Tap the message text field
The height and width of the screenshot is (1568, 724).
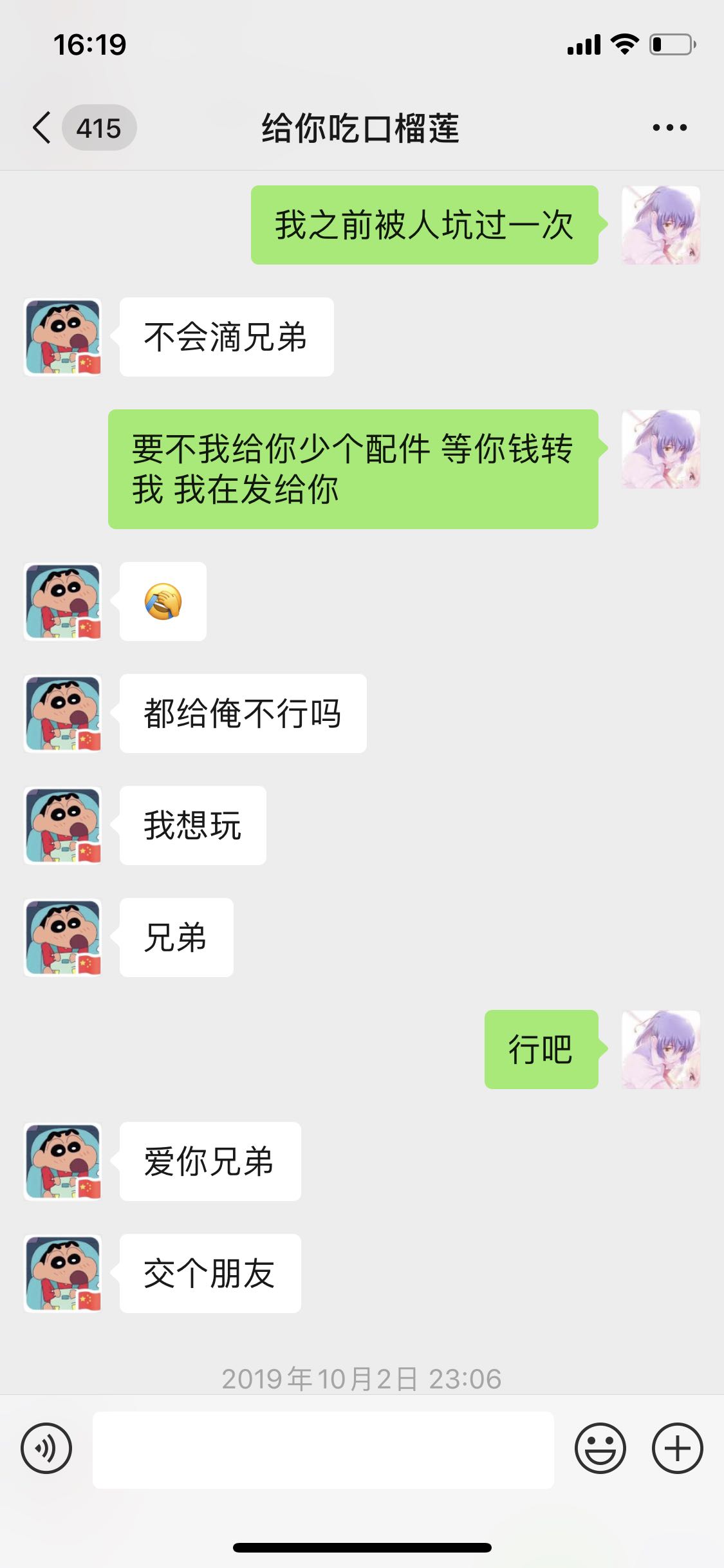(323, 1450)
